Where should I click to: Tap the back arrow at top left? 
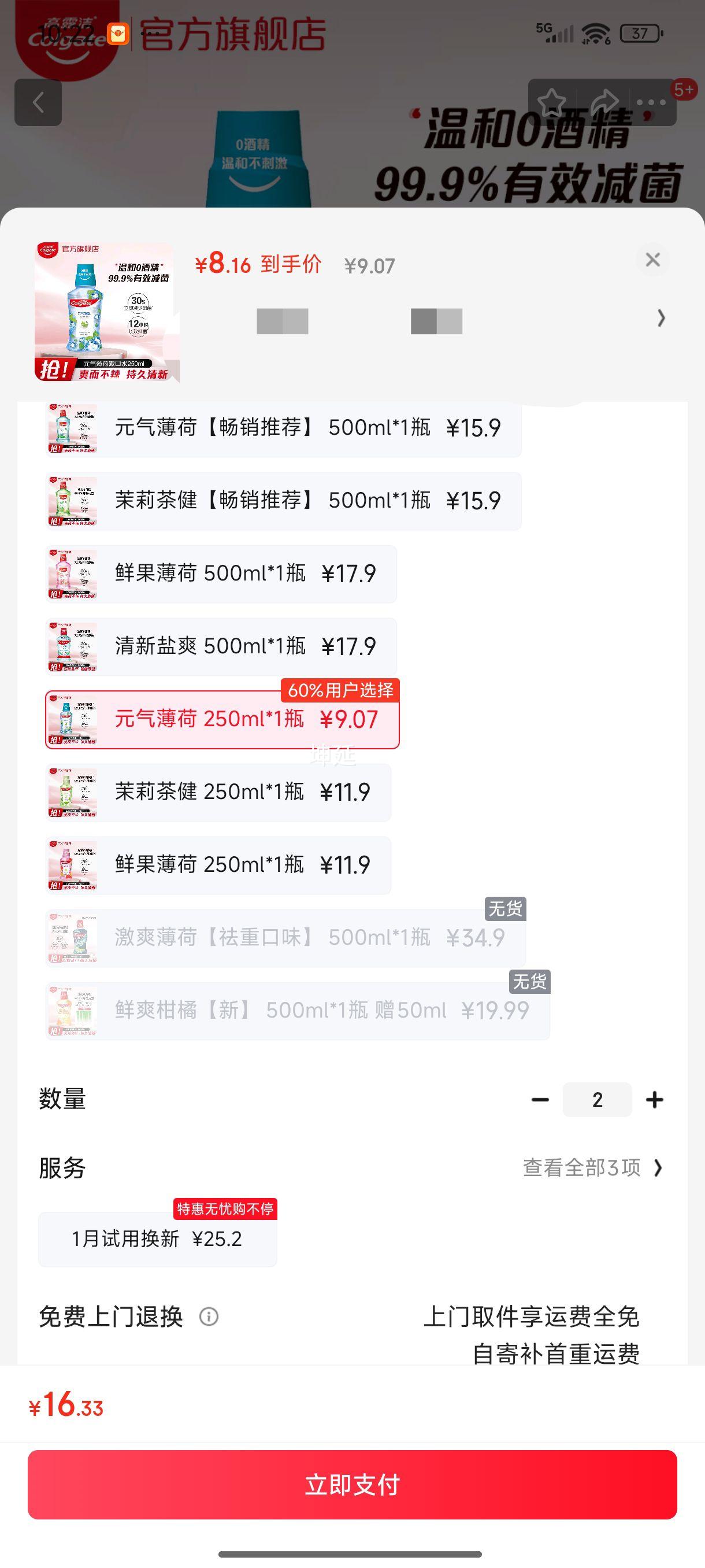(x=39, y=102)
